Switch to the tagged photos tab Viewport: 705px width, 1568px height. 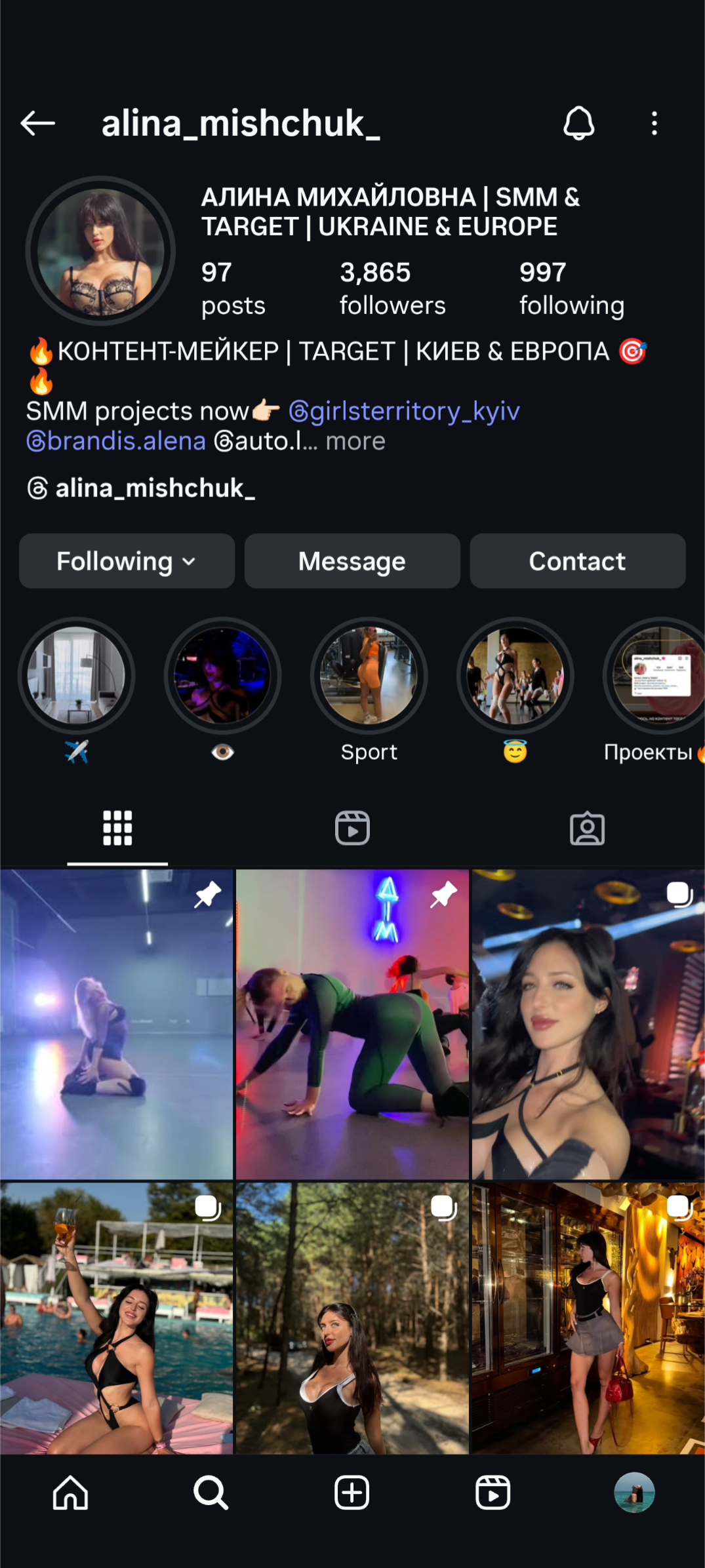tap(587, 828)
